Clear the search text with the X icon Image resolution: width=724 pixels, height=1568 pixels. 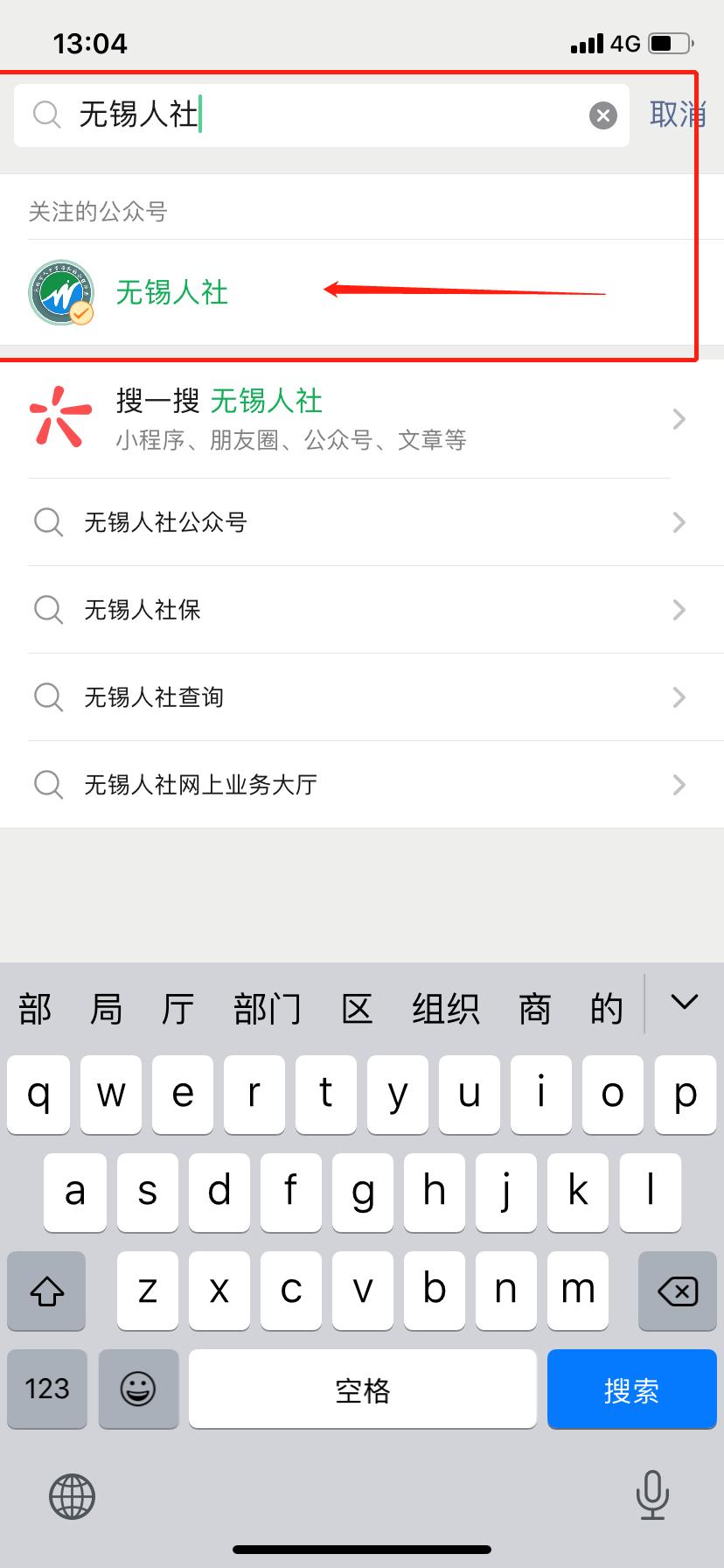(x=602, y=115)
